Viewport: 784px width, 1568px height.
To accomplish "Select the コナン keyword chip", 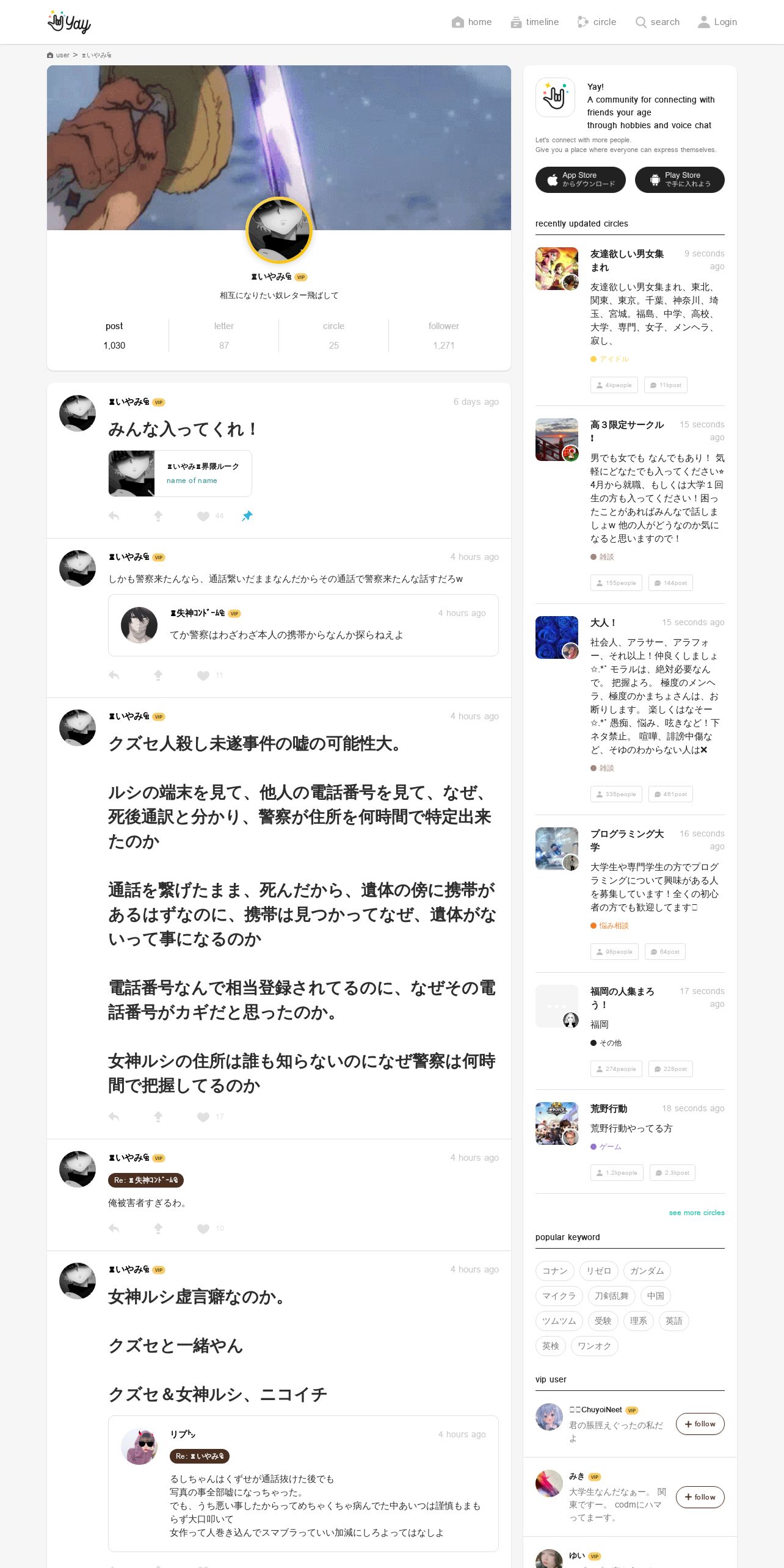I will point(555,1271).
